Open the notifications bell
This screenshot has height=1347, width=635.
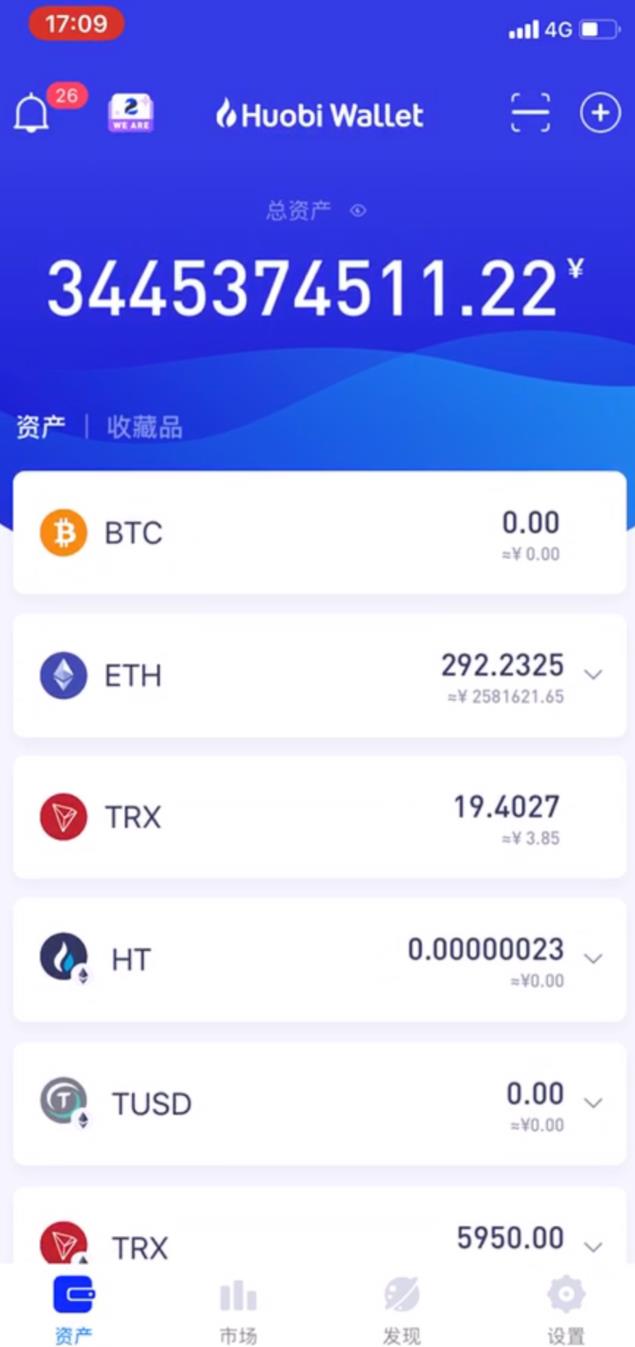31,115
